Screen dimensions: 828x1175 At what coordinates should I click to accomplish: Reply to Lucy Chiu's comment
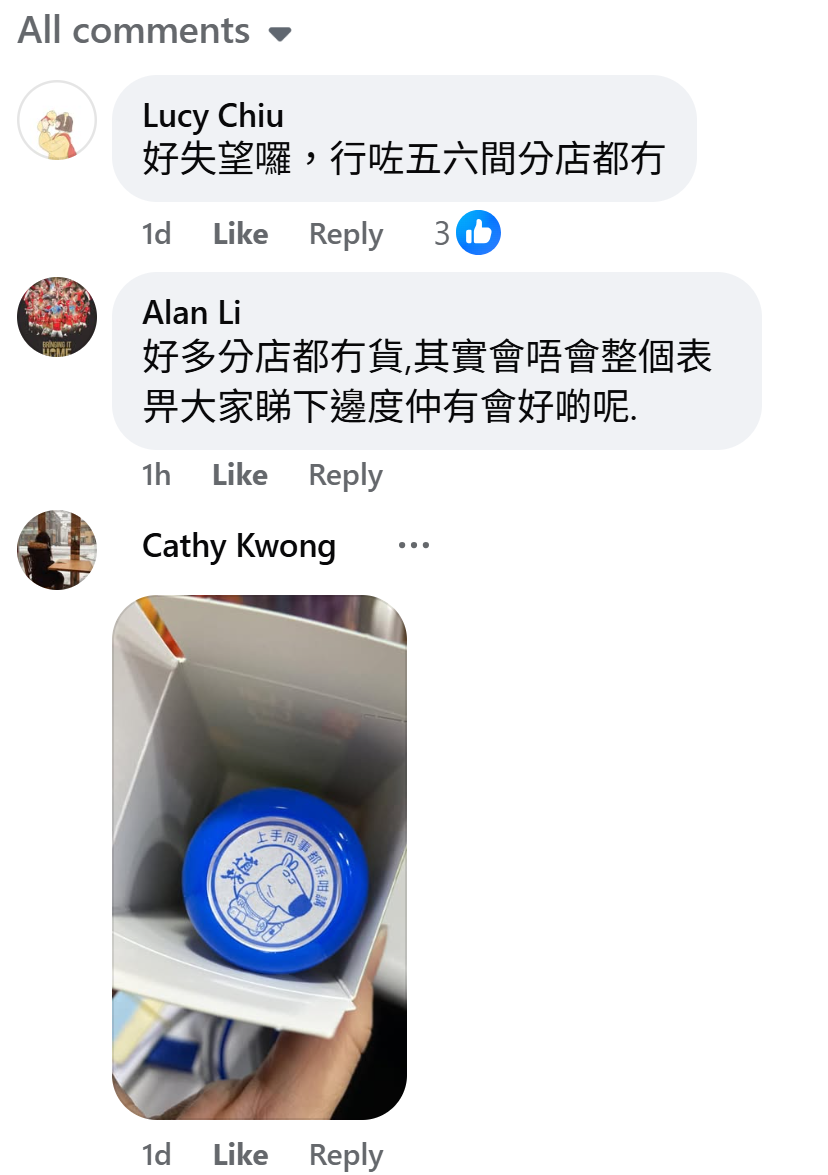click(346, 234)
